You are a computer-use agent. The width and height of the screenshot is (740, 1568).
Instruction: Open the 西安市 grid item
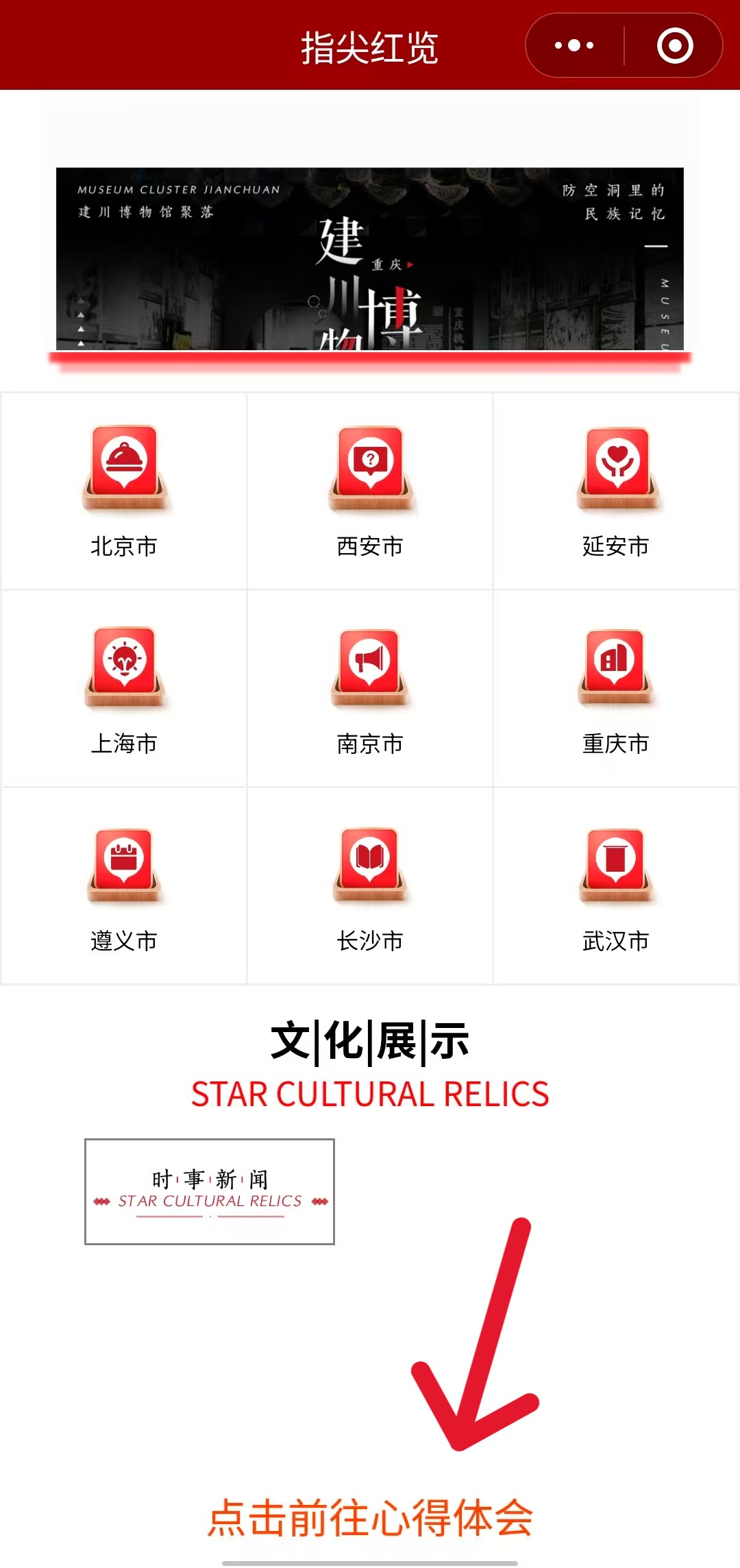370,491
